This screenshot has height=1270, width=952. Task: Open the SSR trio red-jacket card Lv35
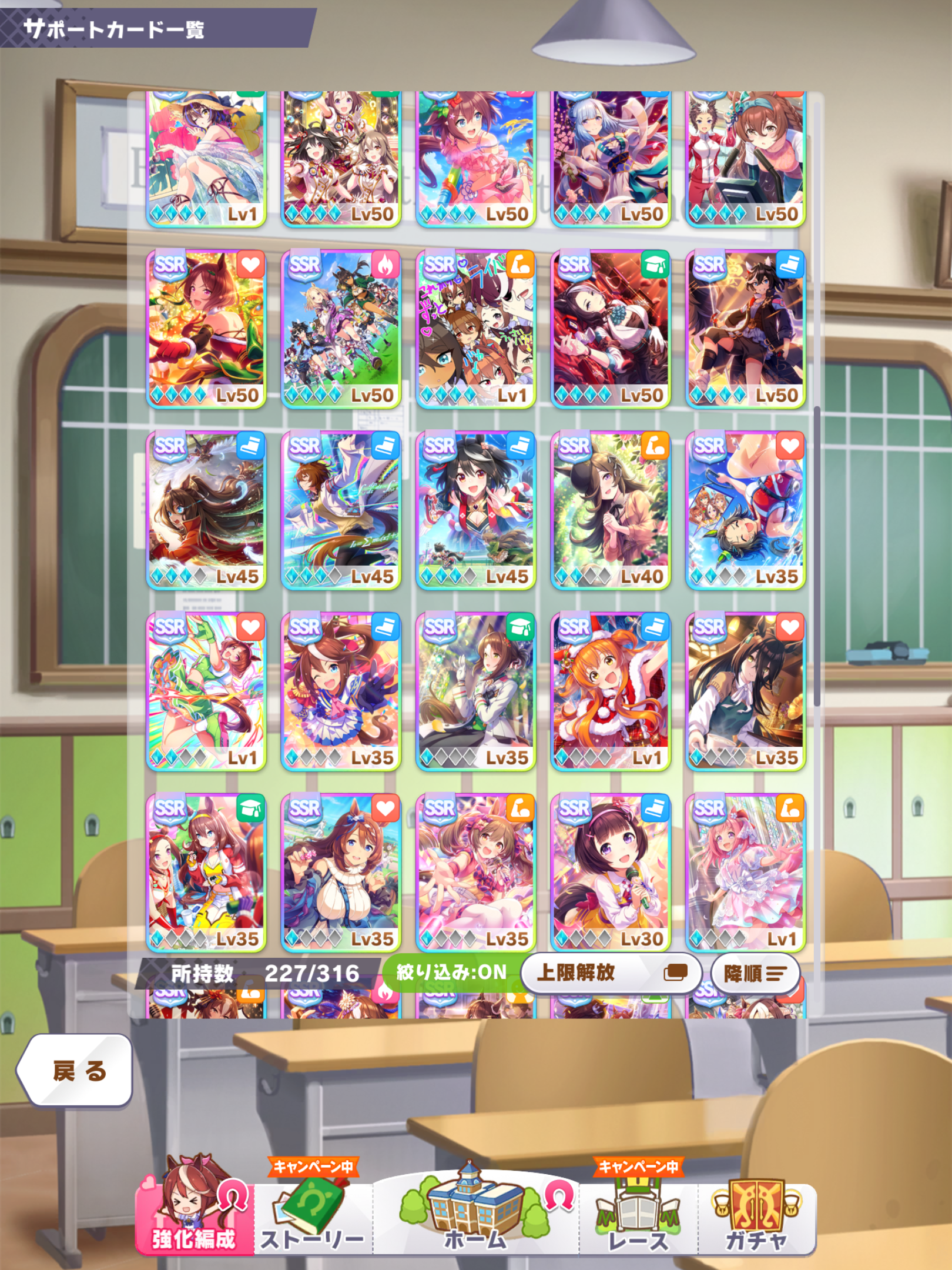[206, 873]
